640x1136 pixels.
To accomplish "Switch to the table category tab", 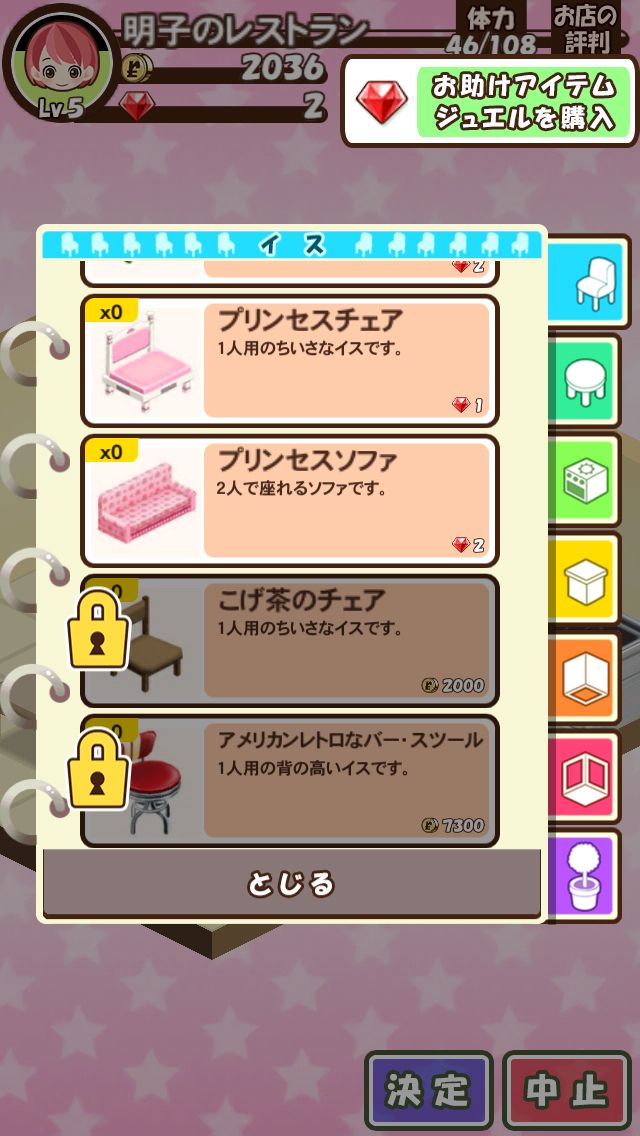I will pyautogui.click(x=589, y=381).
